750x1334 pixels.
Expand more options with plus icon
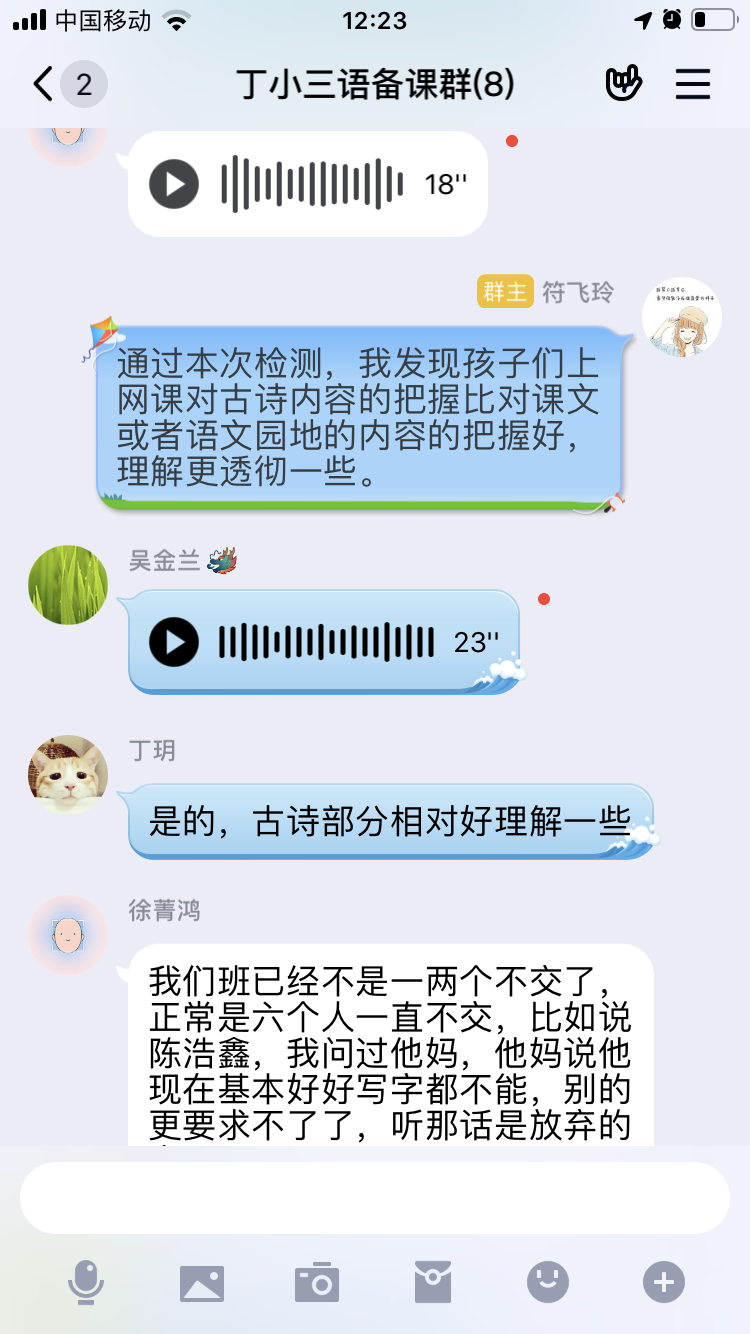click(x=664, y=1282)
